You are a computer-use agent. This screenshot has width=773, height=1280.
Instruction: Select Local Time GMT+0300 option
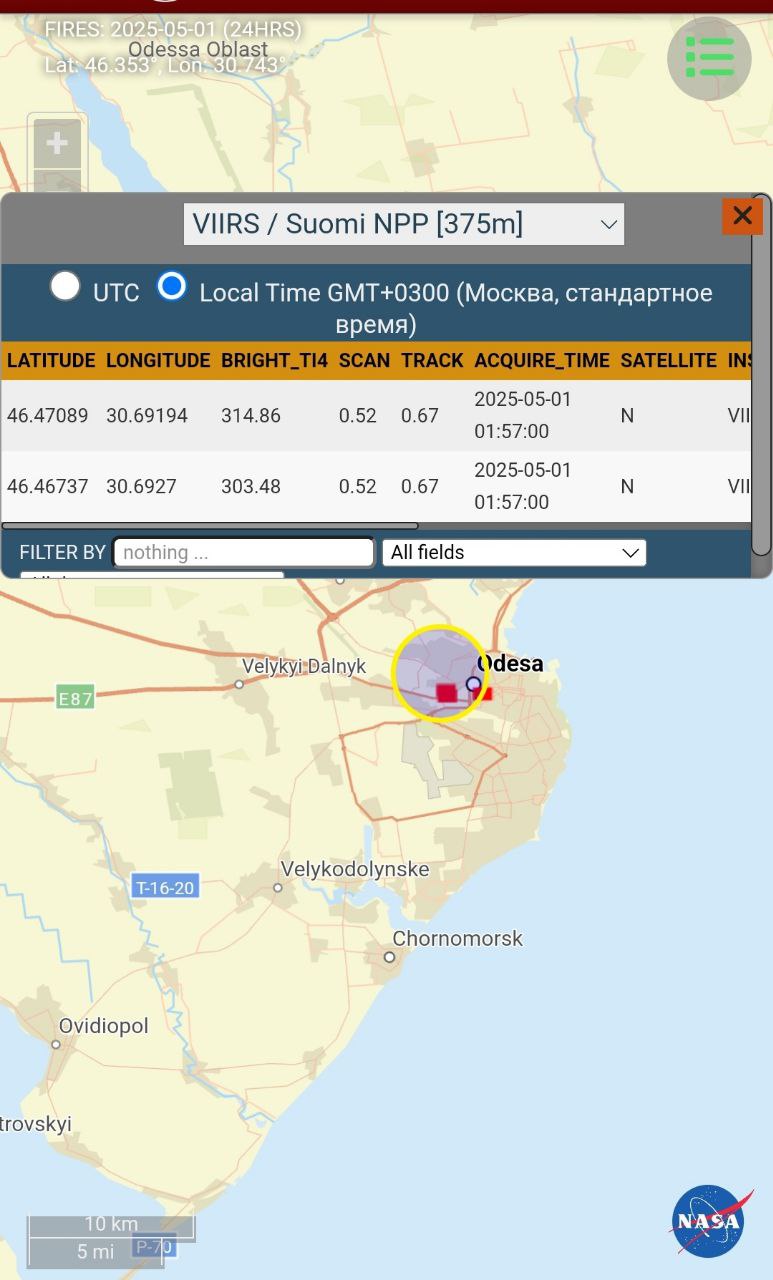[x=172, y=287]
